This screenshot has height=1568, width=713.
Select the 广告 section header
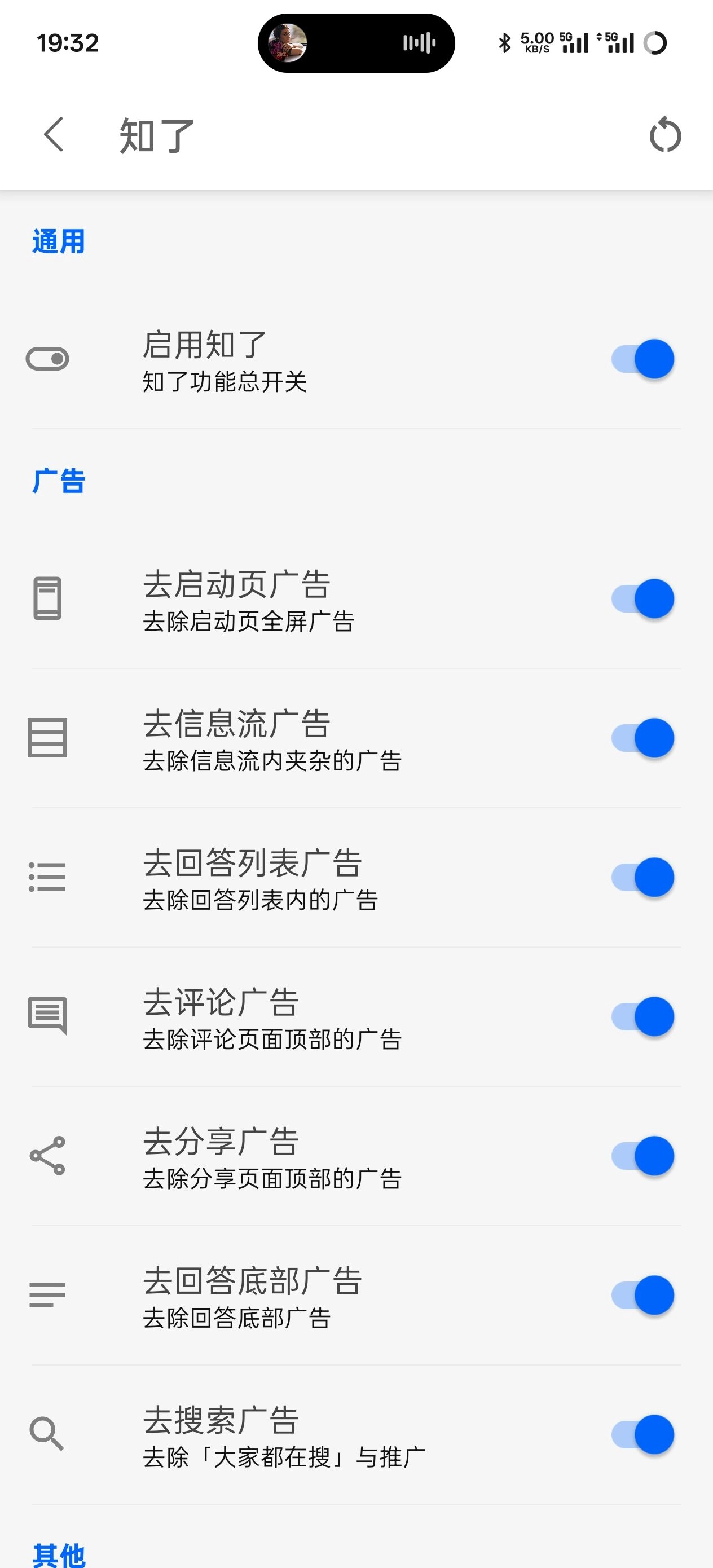pyautogui.click(x=59, y=482)
